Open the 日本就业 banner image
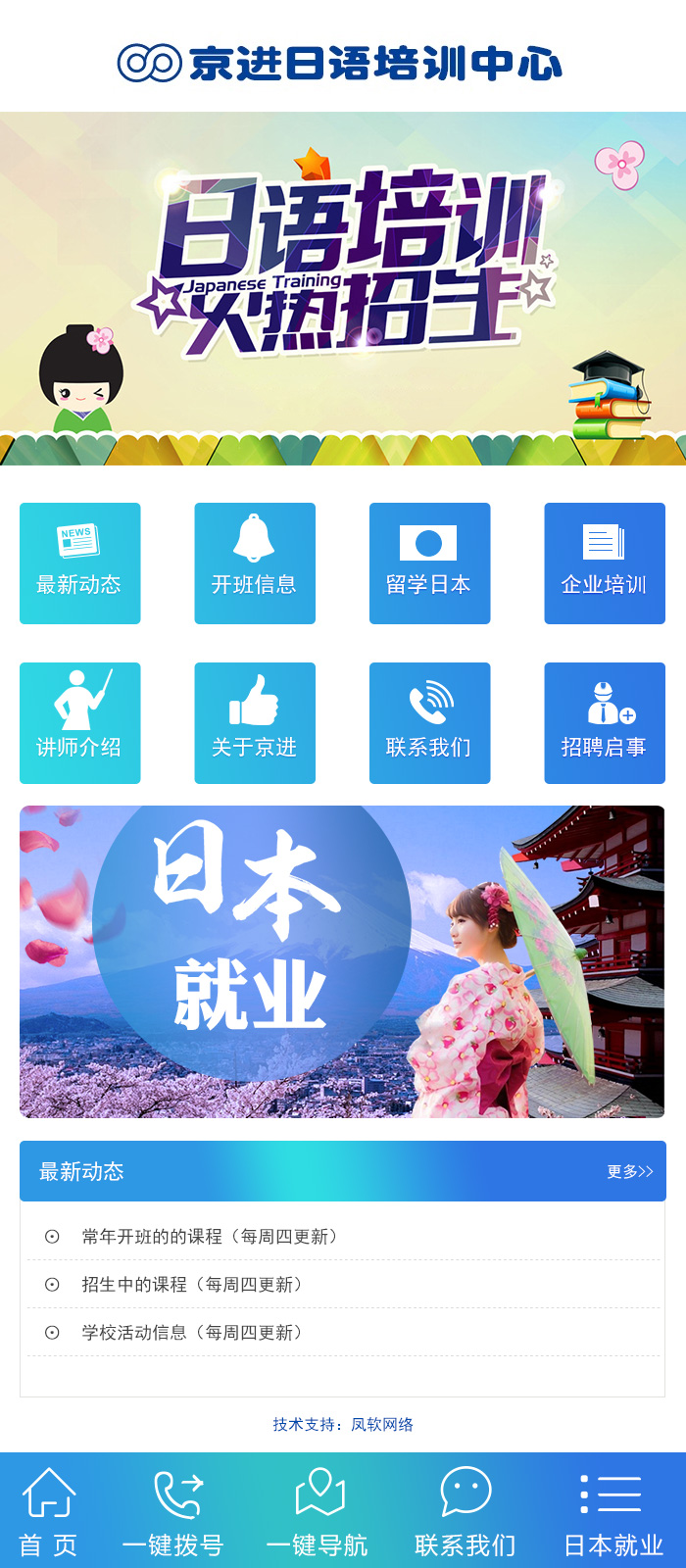 click(342, 961)
